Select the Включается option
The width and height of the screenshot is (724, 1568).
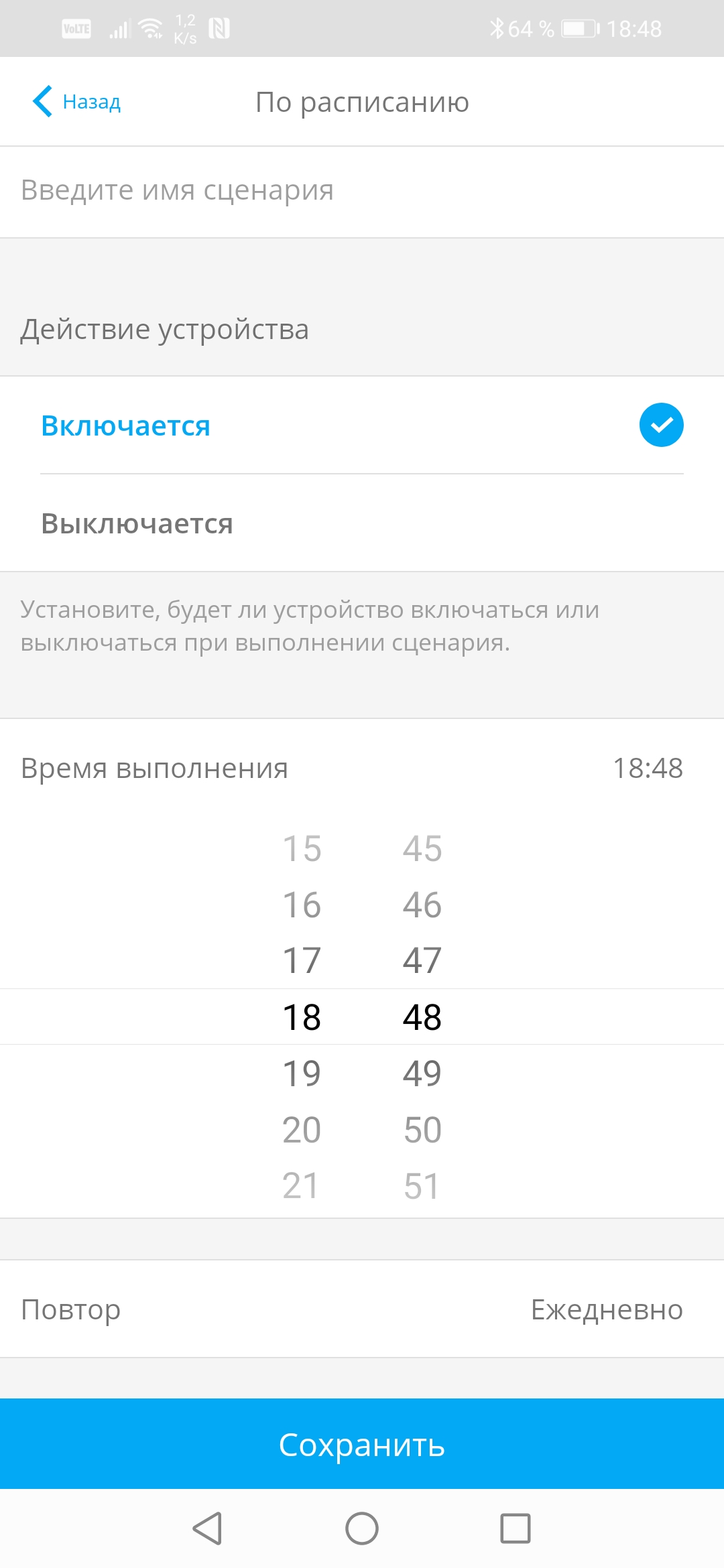pos(362,426)
